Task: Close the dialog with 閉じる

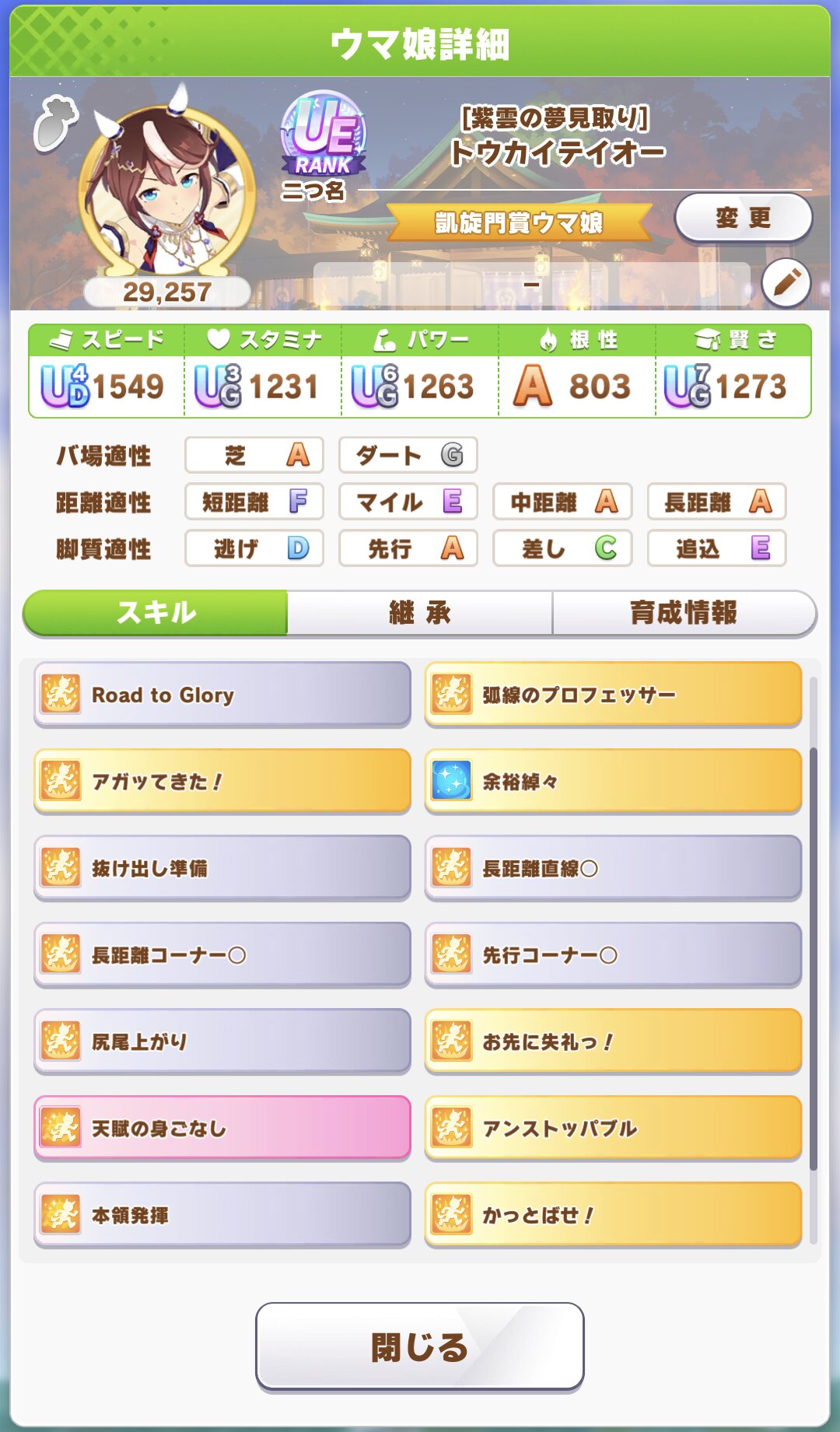Action: pyautogui.click(x=420, y=1346)
